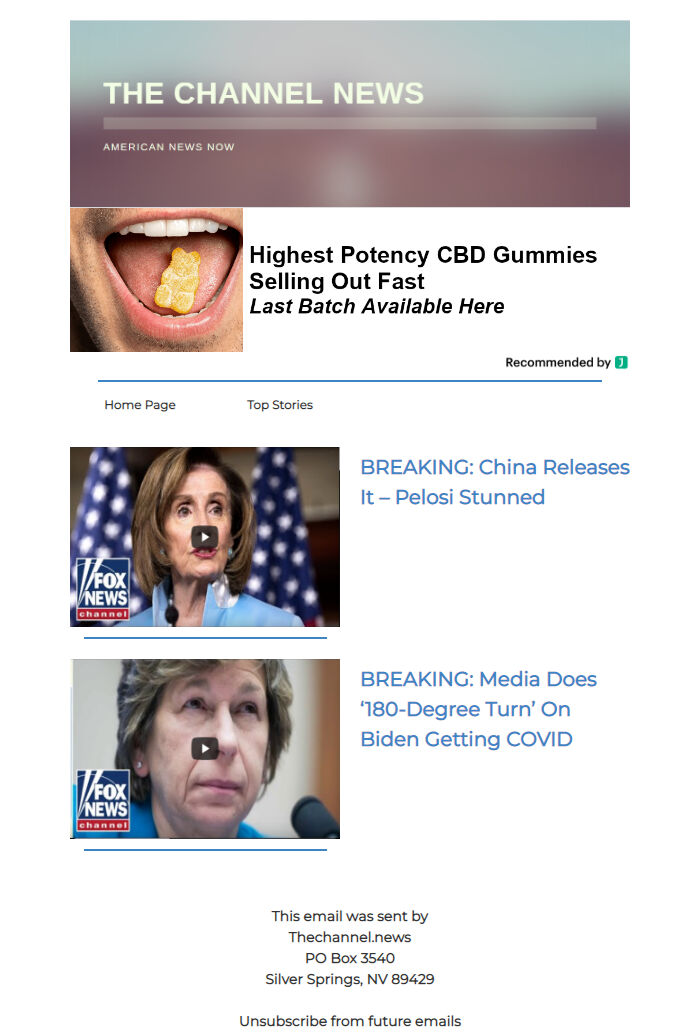Unsubscribe from future emails
The image size is (700, 1033).
point(350,1021)
